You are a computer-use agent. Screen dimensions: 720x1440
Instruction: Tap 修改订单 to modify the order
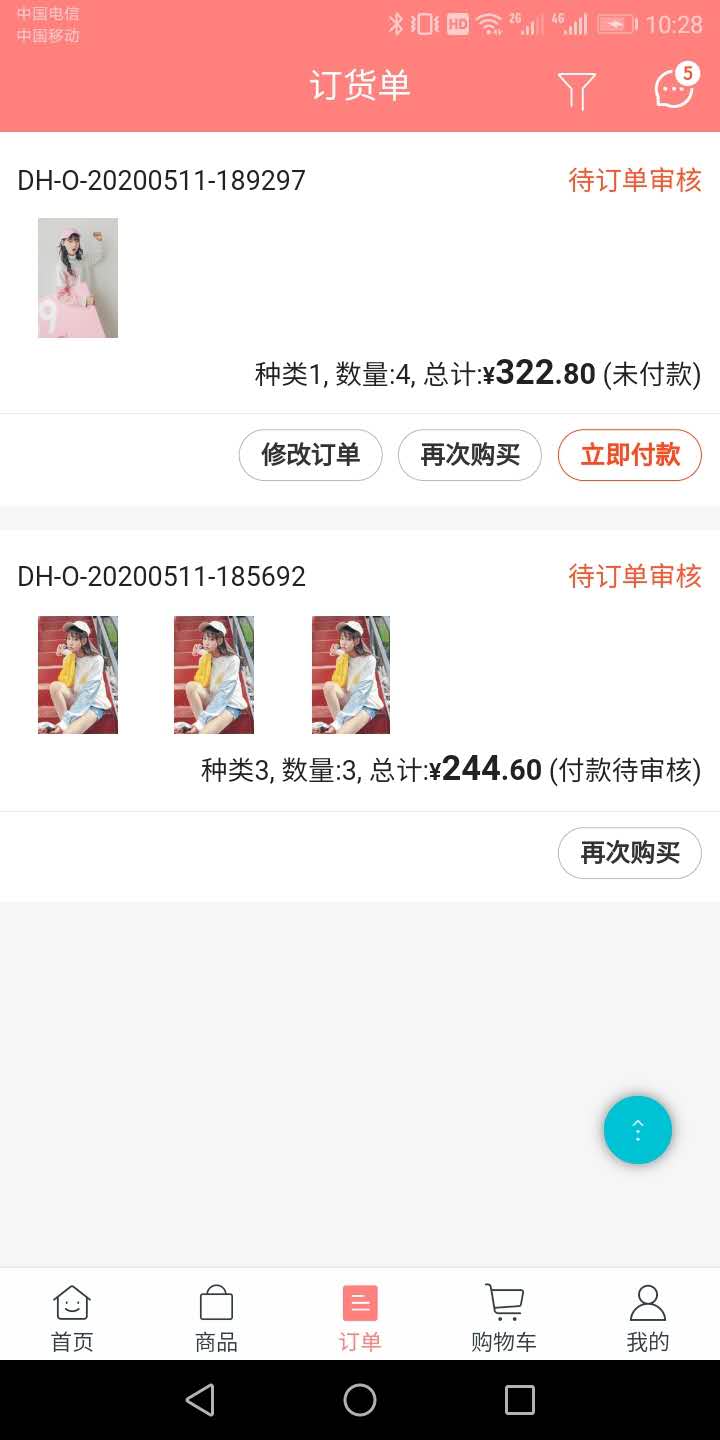pyautogui.click(x=310, y=455)
